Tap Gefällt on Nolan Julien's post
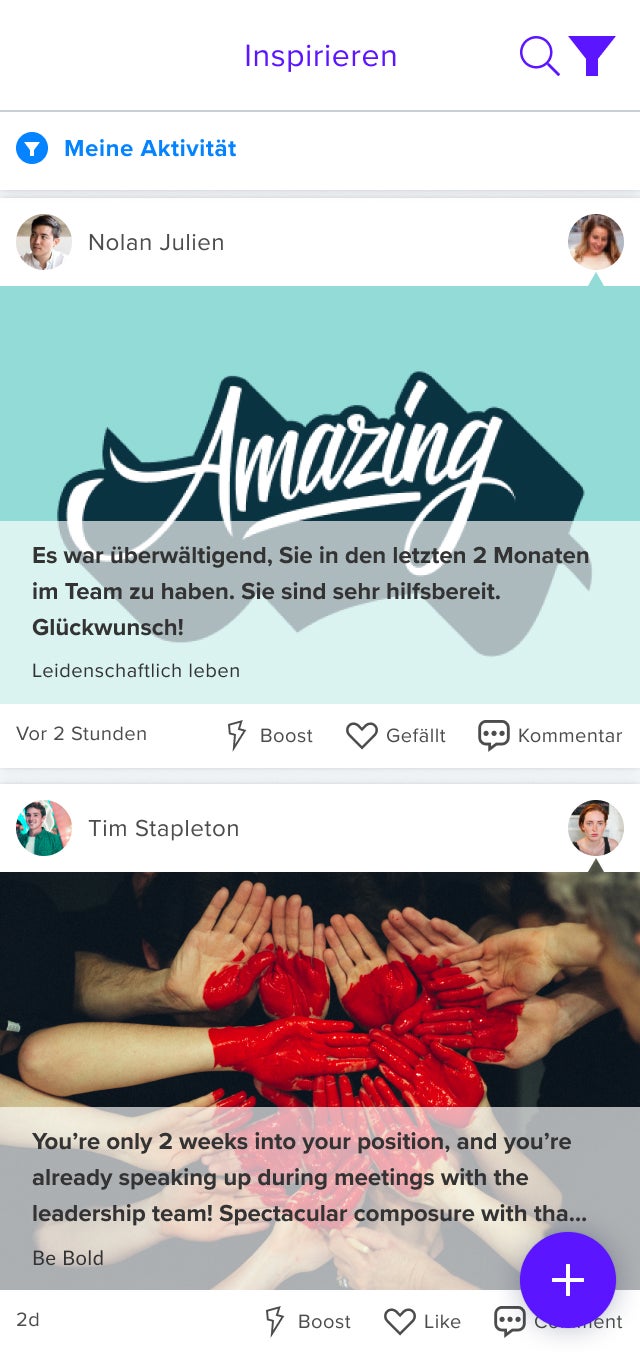Image resolution: width=640 pixels, height=1352 pixels. coord(396,735)
